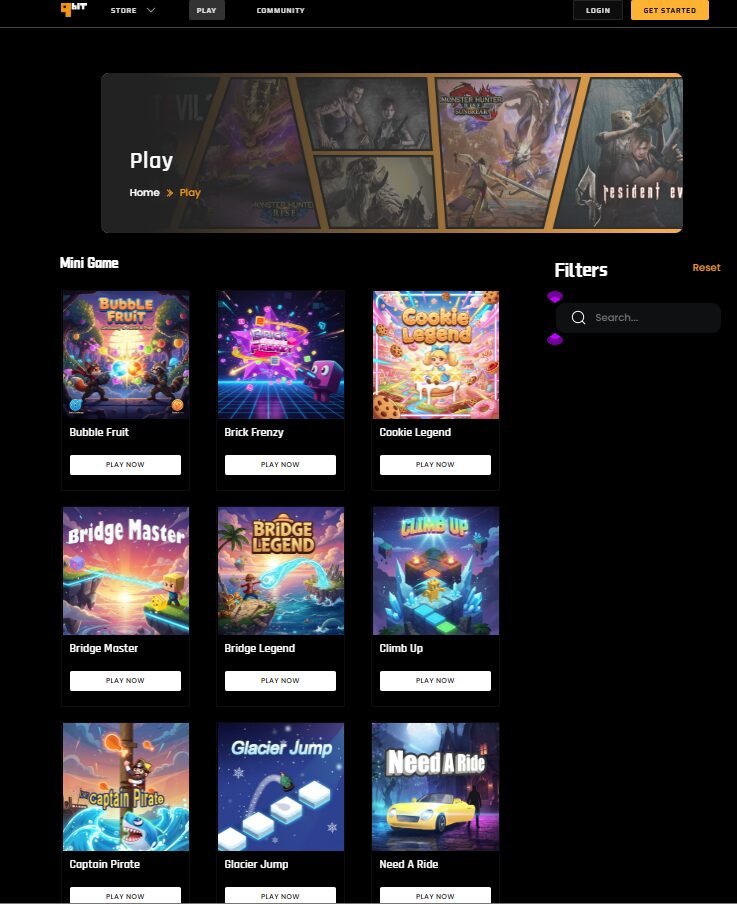Go to the Home breadcrumb link
Viewport: 737px width, 904px height.
point(144,192)
